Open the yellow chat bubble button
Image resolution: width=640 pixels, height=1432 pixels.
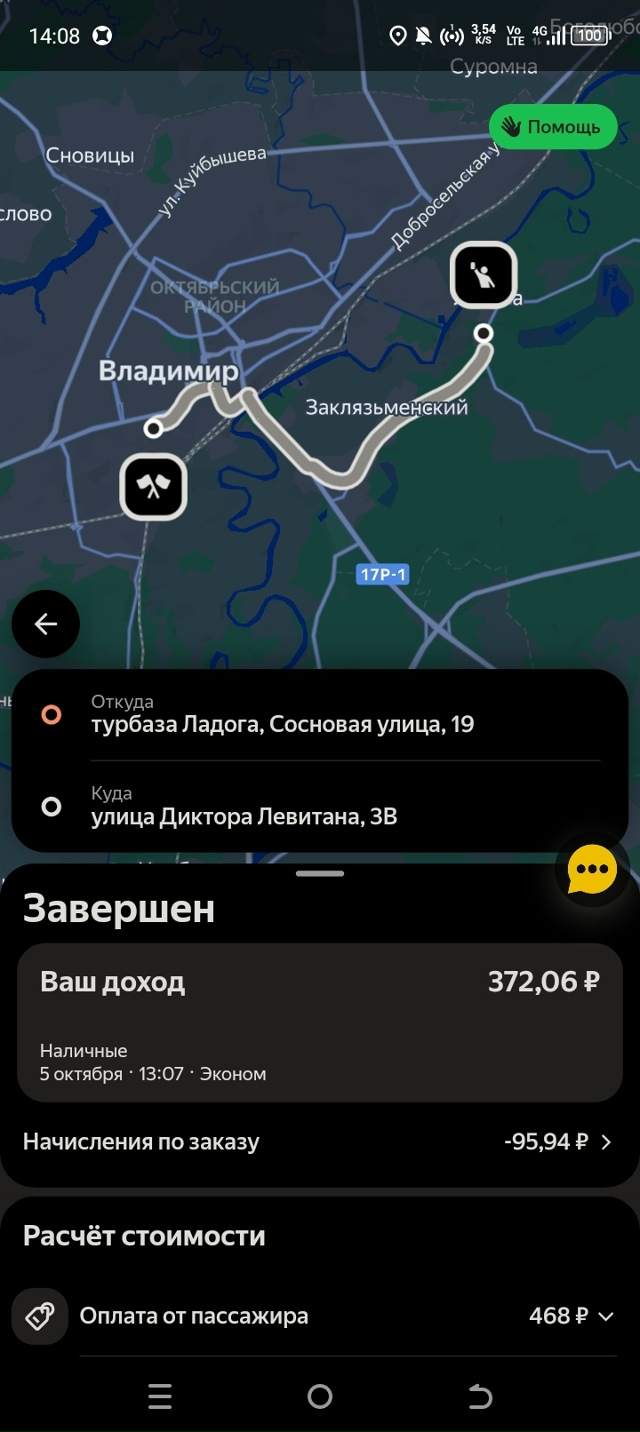(592, 870)
